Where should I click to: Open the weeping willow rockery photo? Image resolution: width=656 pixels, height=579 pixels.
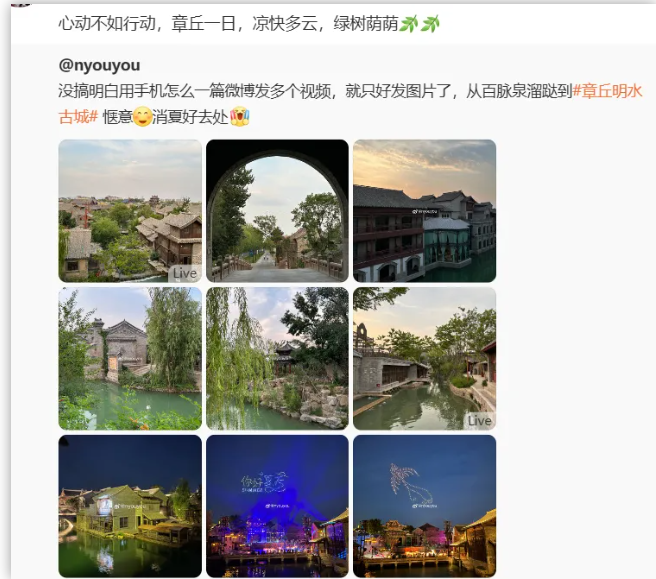coord(277,358)
